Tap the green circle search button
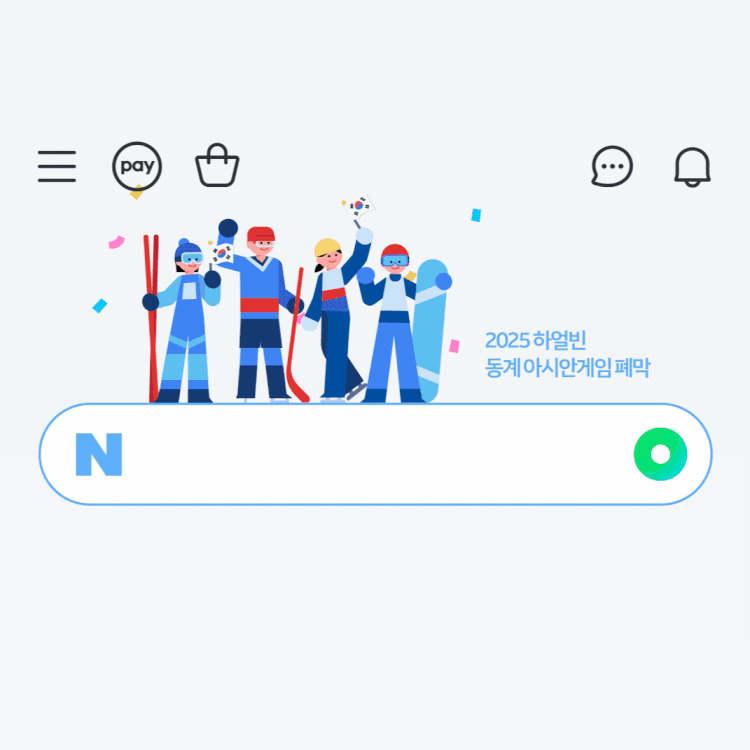This screenshot has width=750, height=750. click(660, 455)
